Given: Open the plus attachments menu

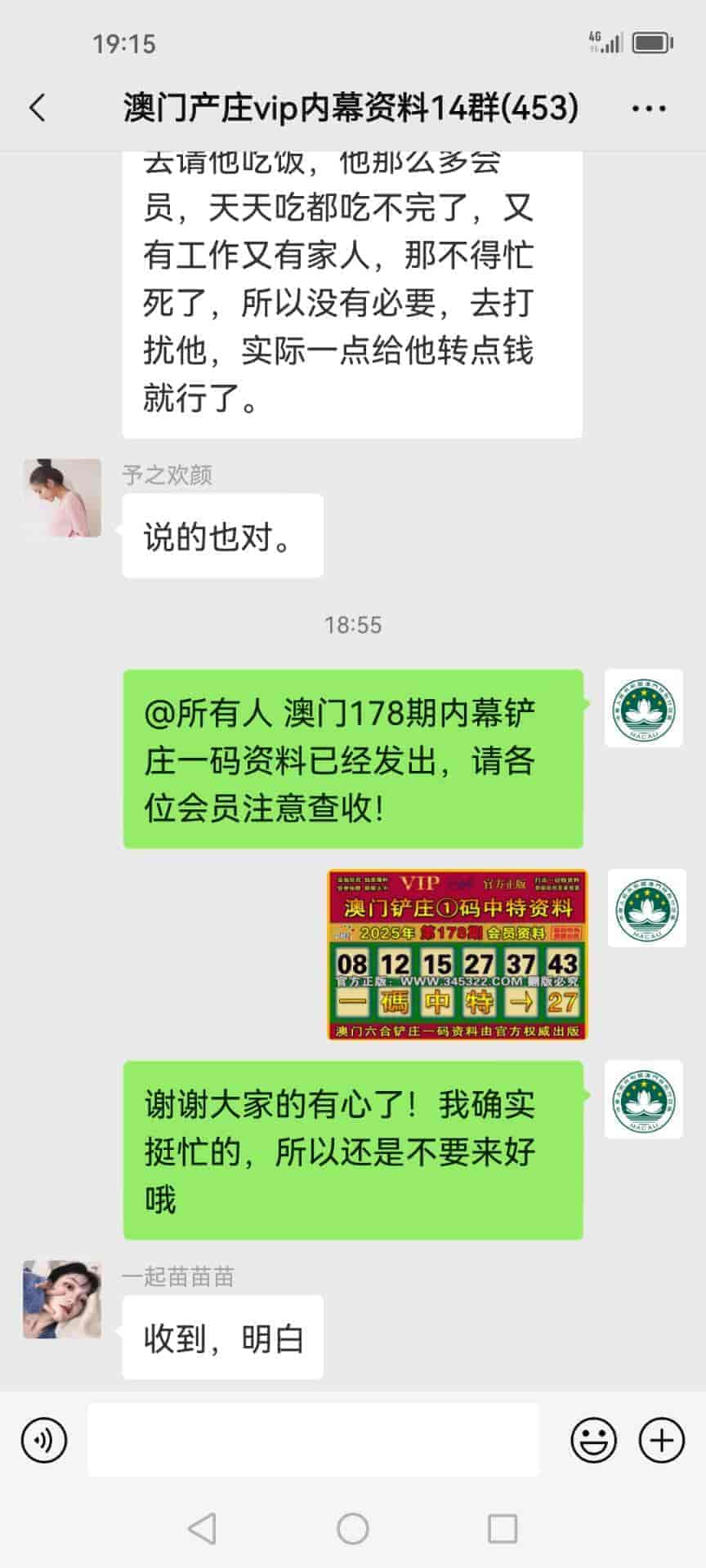Looking at the screenshot, I should click(x=661, y=1440).
